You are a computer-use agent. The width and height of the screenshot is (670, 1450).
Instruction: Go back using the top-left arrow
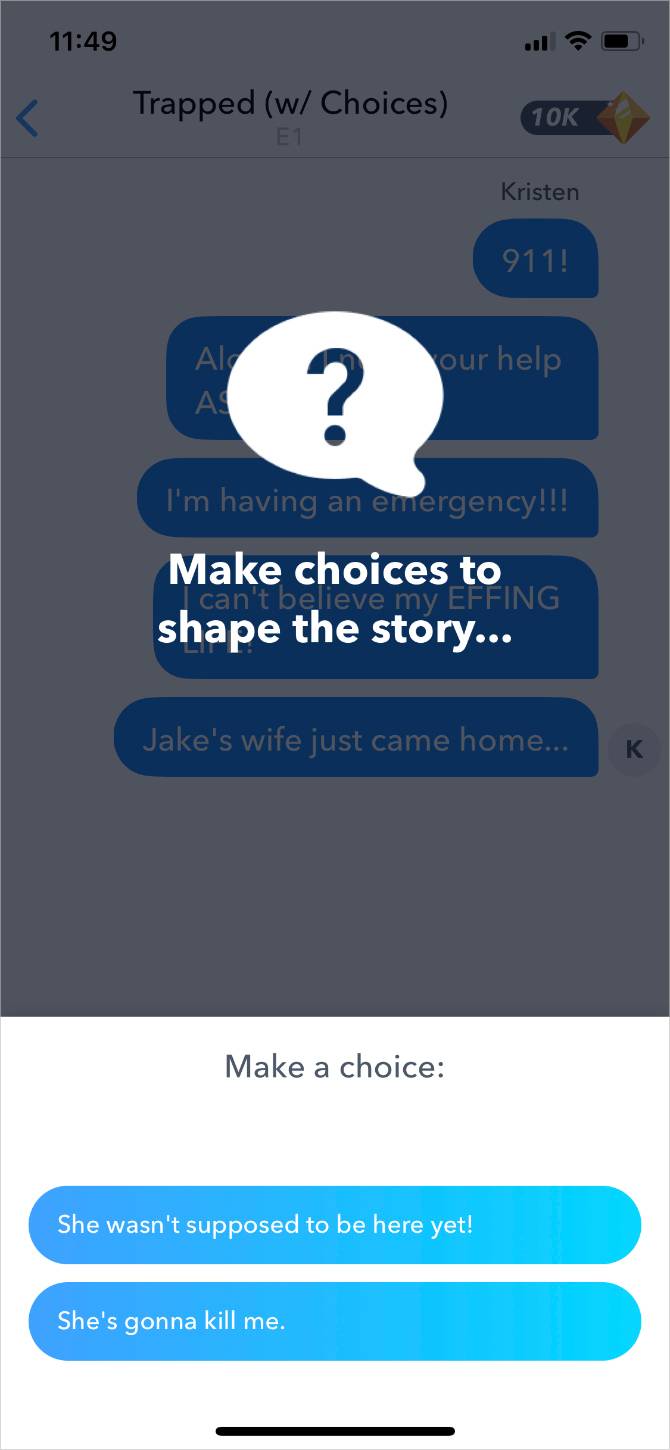click(28, 118)
